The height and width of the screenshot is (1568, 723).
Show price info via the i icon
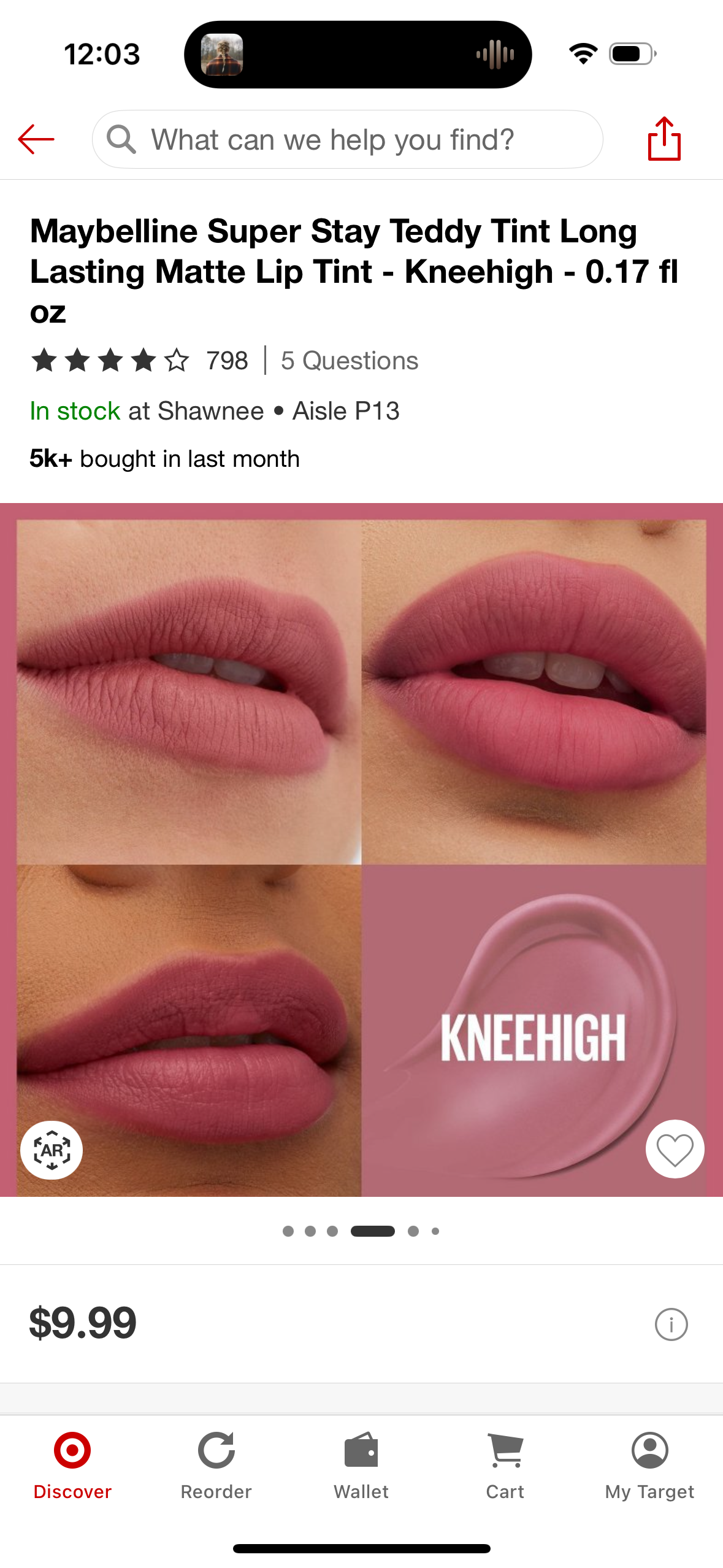pyautogui.click(x=671, y=1324)
